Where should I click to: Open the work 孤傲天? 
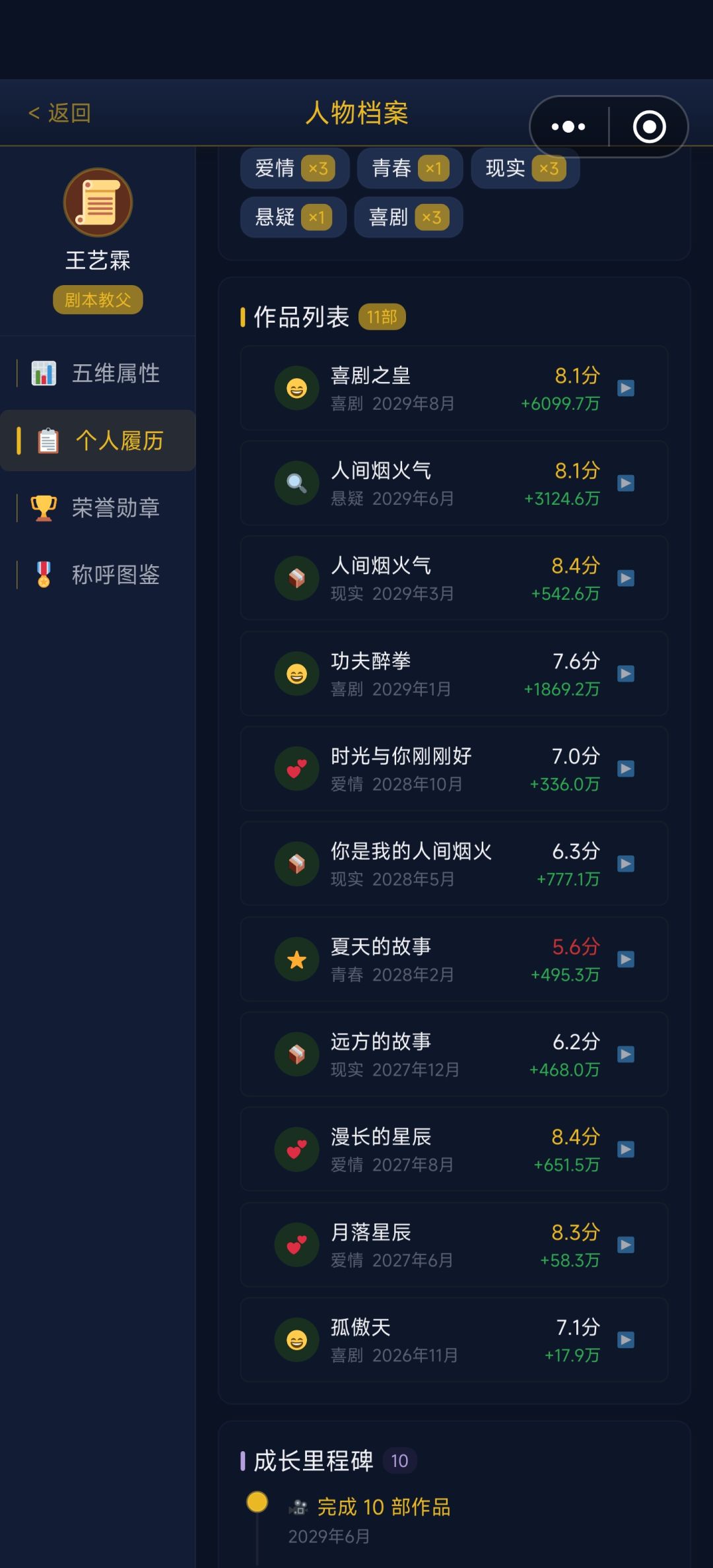click(454, 1340)
